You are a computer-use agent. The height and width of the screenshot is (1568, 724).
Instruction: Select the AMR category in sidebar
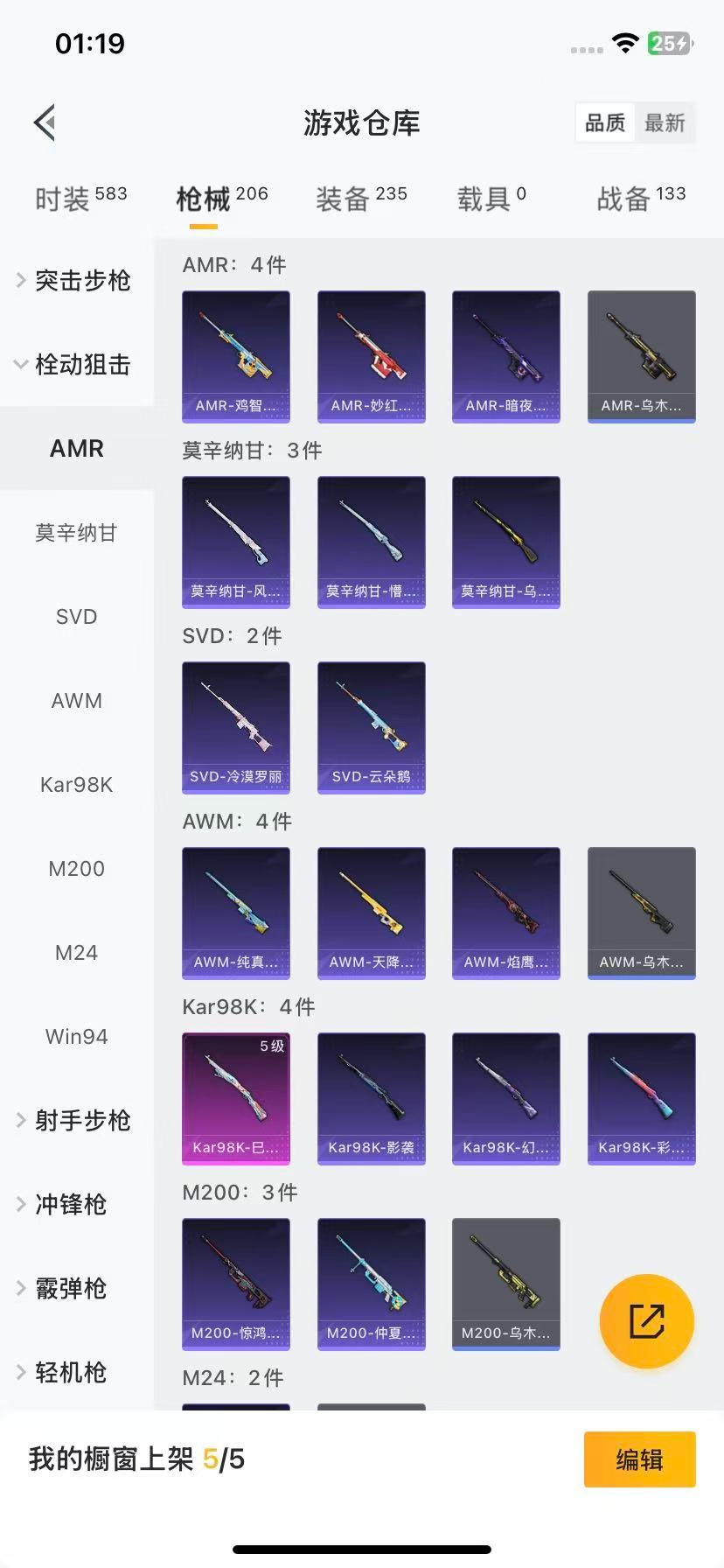coord(76,448)
